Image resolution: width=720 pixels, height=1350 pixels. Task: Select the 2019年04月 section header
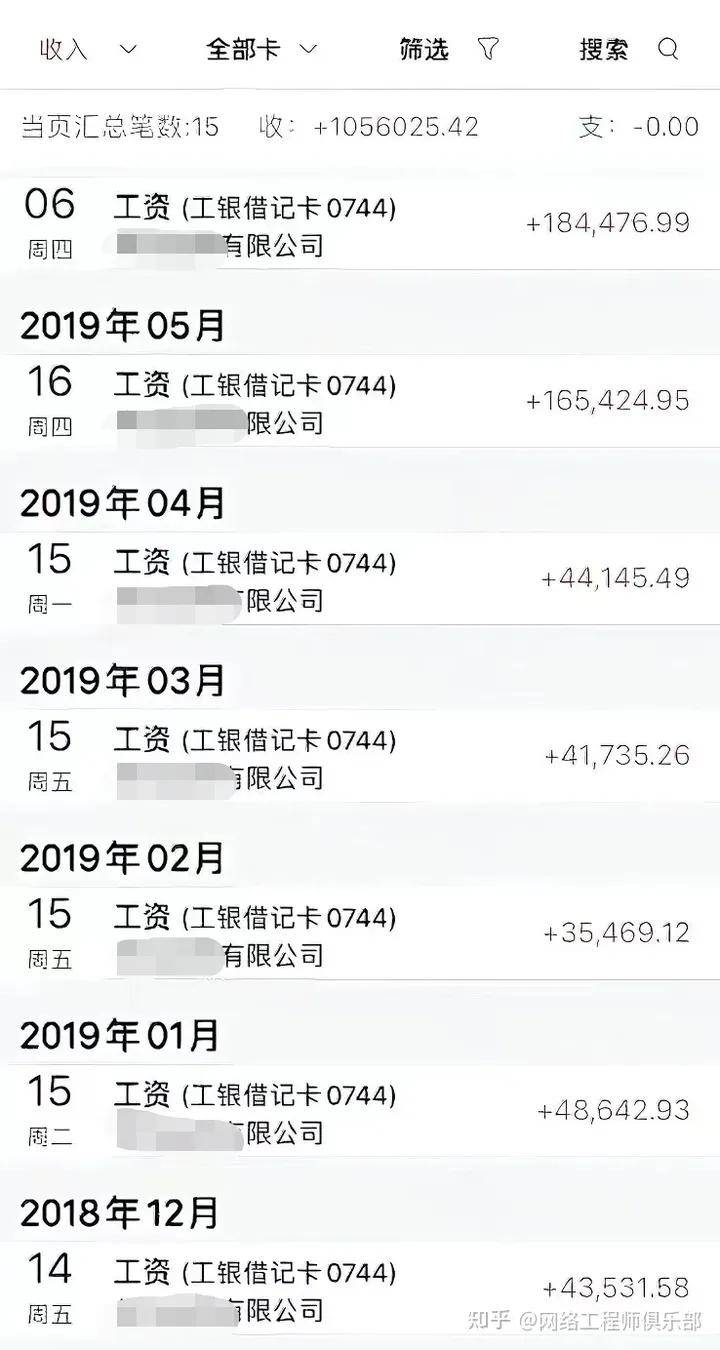(122, 503)
